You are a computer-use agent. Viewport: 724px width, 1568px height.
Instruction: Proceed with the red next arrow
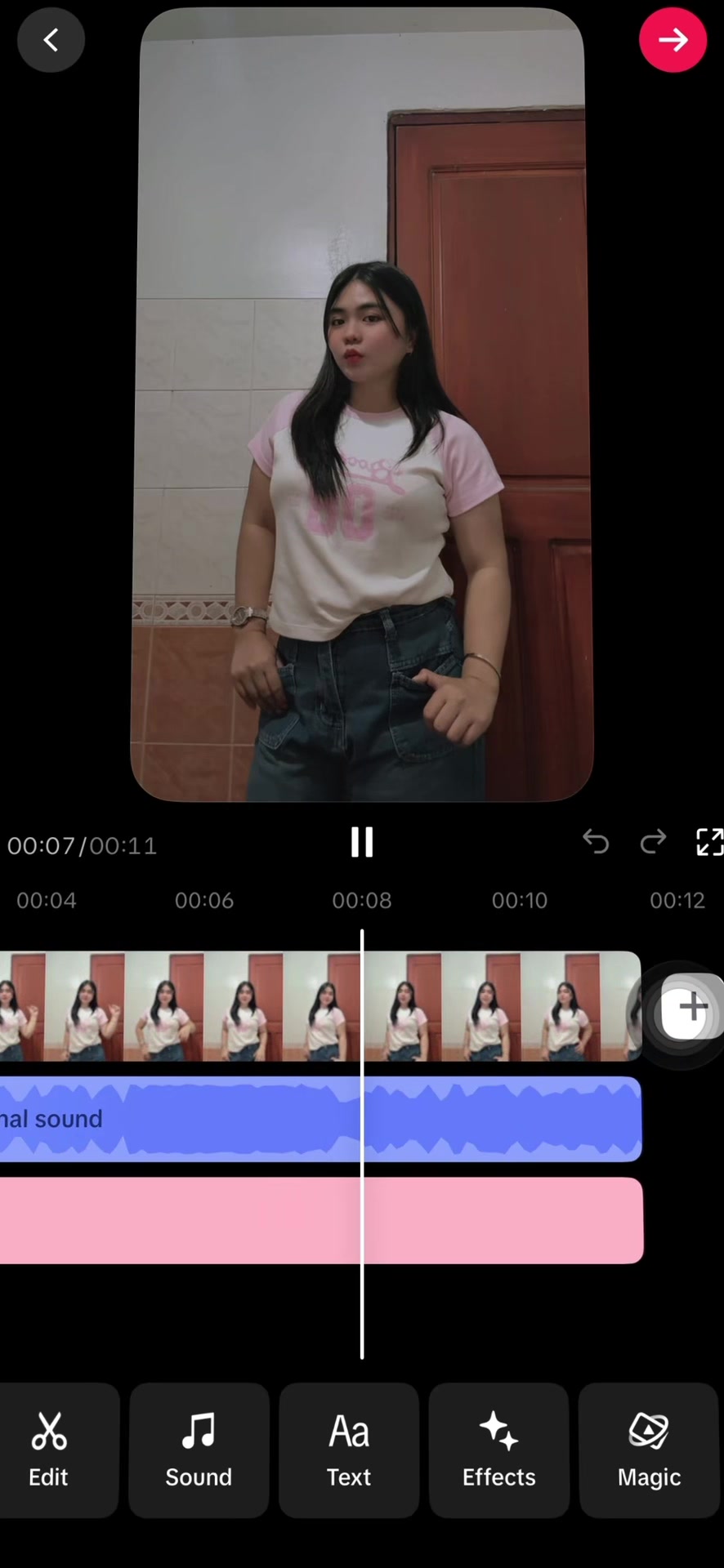click(673, 39)
